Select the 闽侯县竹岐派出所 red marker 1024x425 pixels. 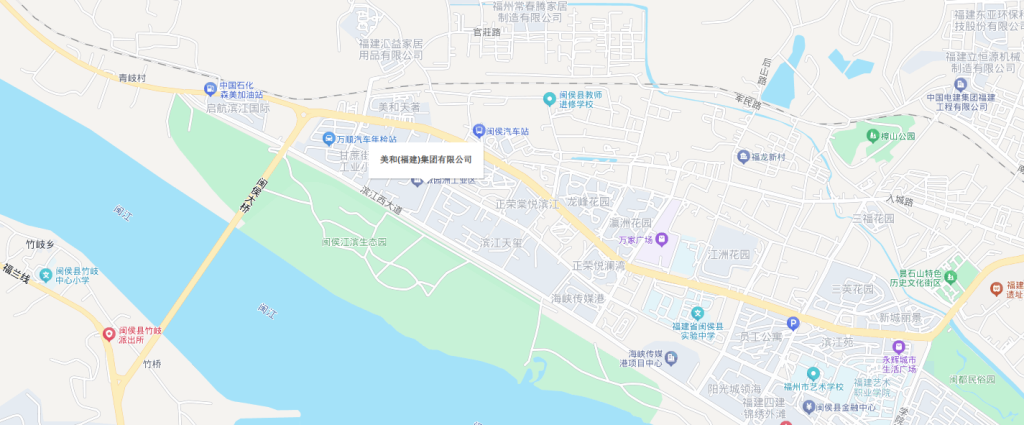pyautogui.click(x=110, y=334)
